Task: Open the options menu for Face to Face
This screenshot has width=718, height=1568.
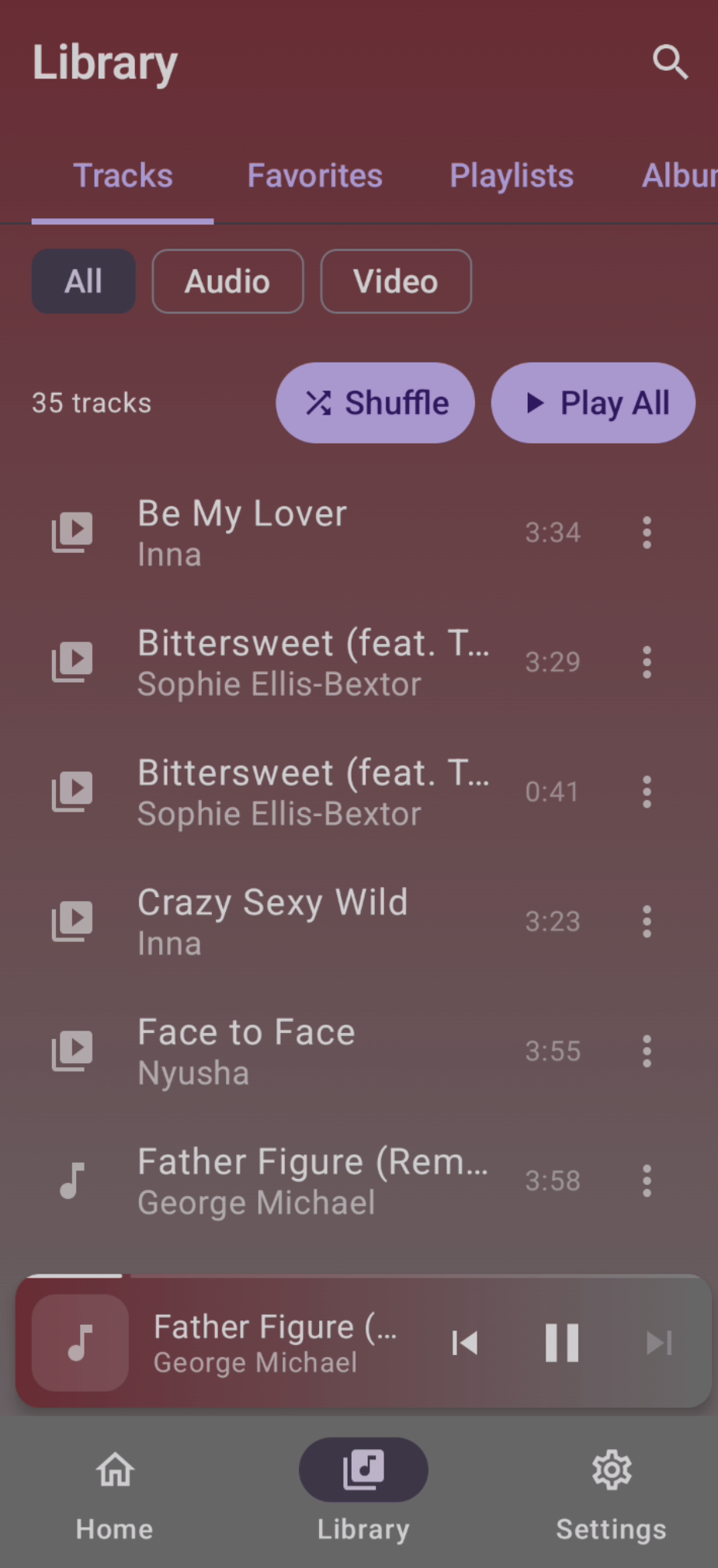Action: tap(647, 1051)
